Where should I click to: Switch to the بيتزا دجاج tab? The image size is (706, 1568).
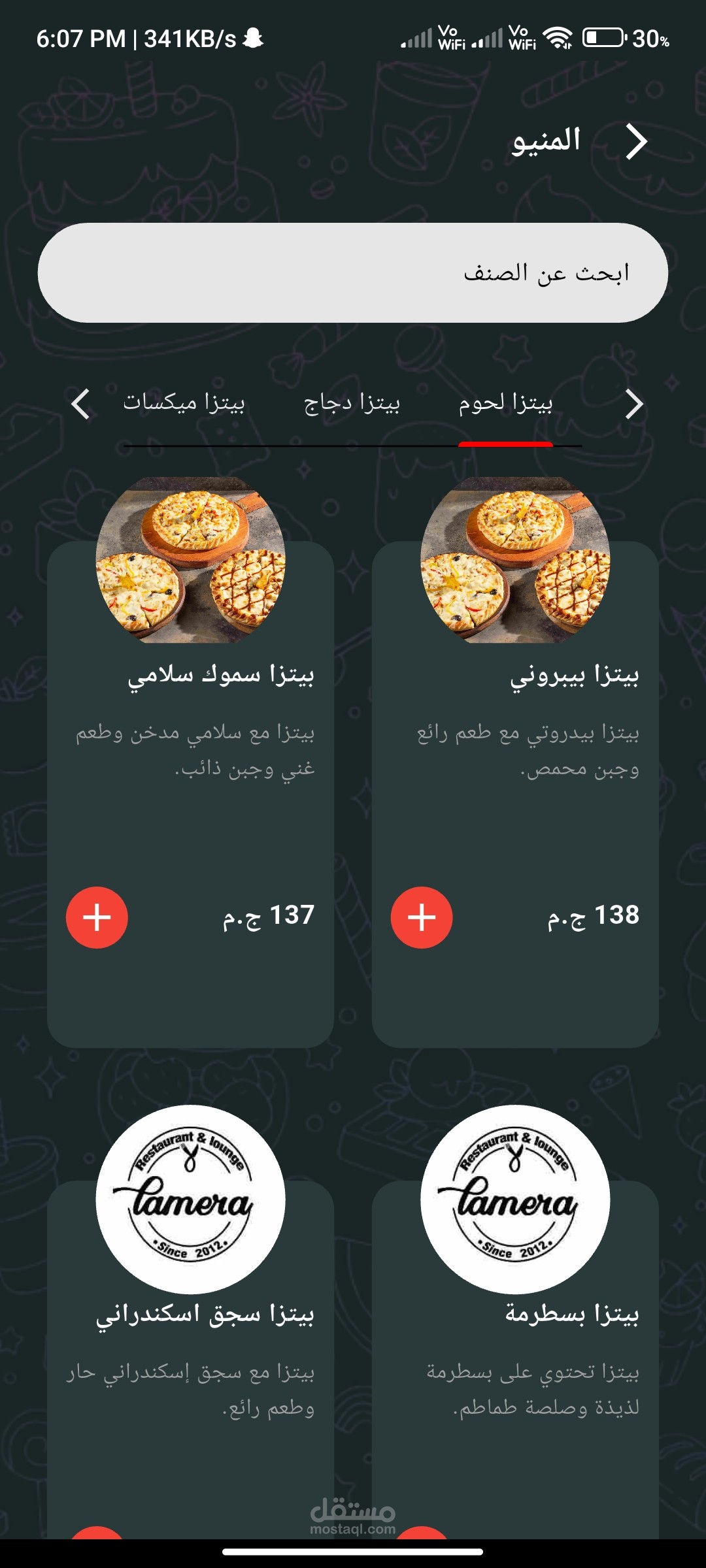pos(352,404)
